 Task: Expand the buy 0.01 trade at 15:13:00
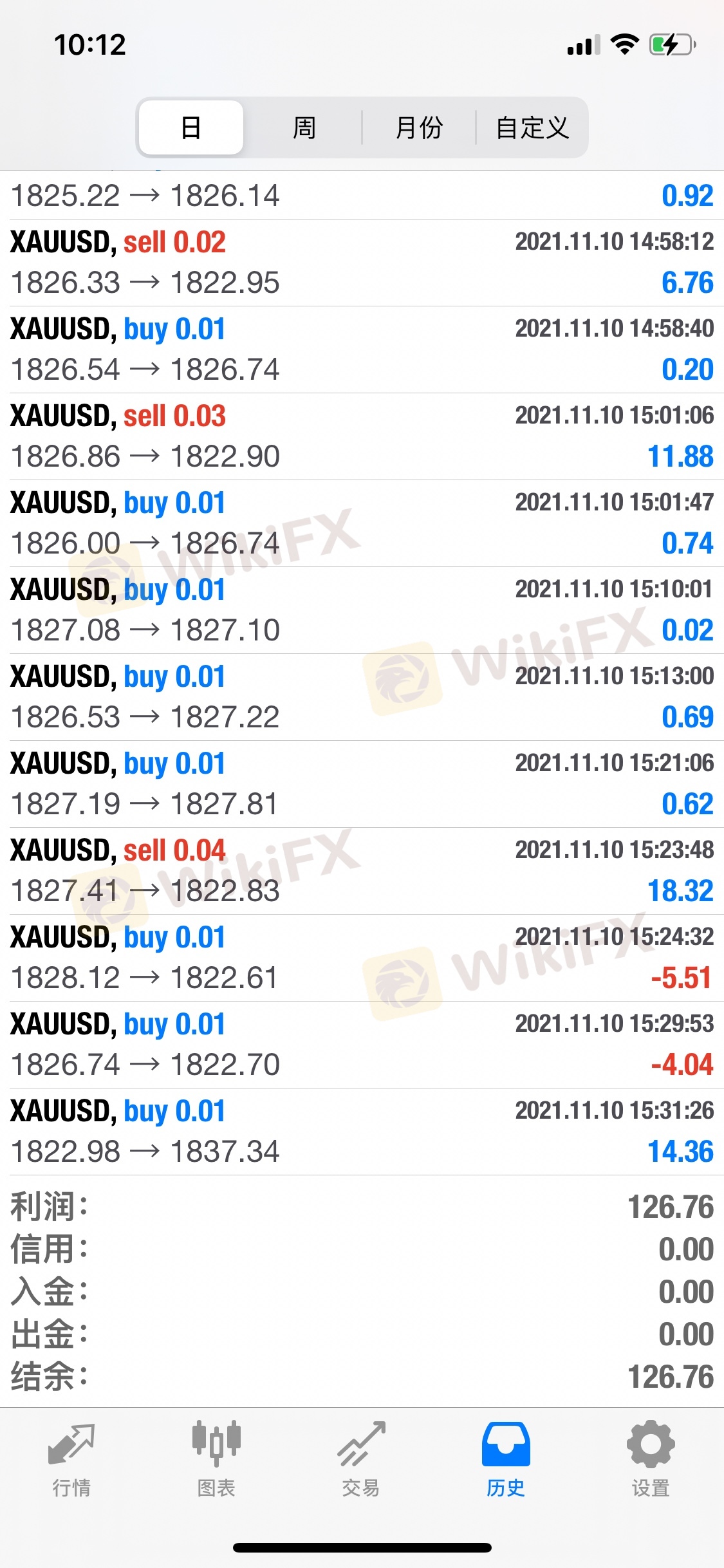coord(362,697)
